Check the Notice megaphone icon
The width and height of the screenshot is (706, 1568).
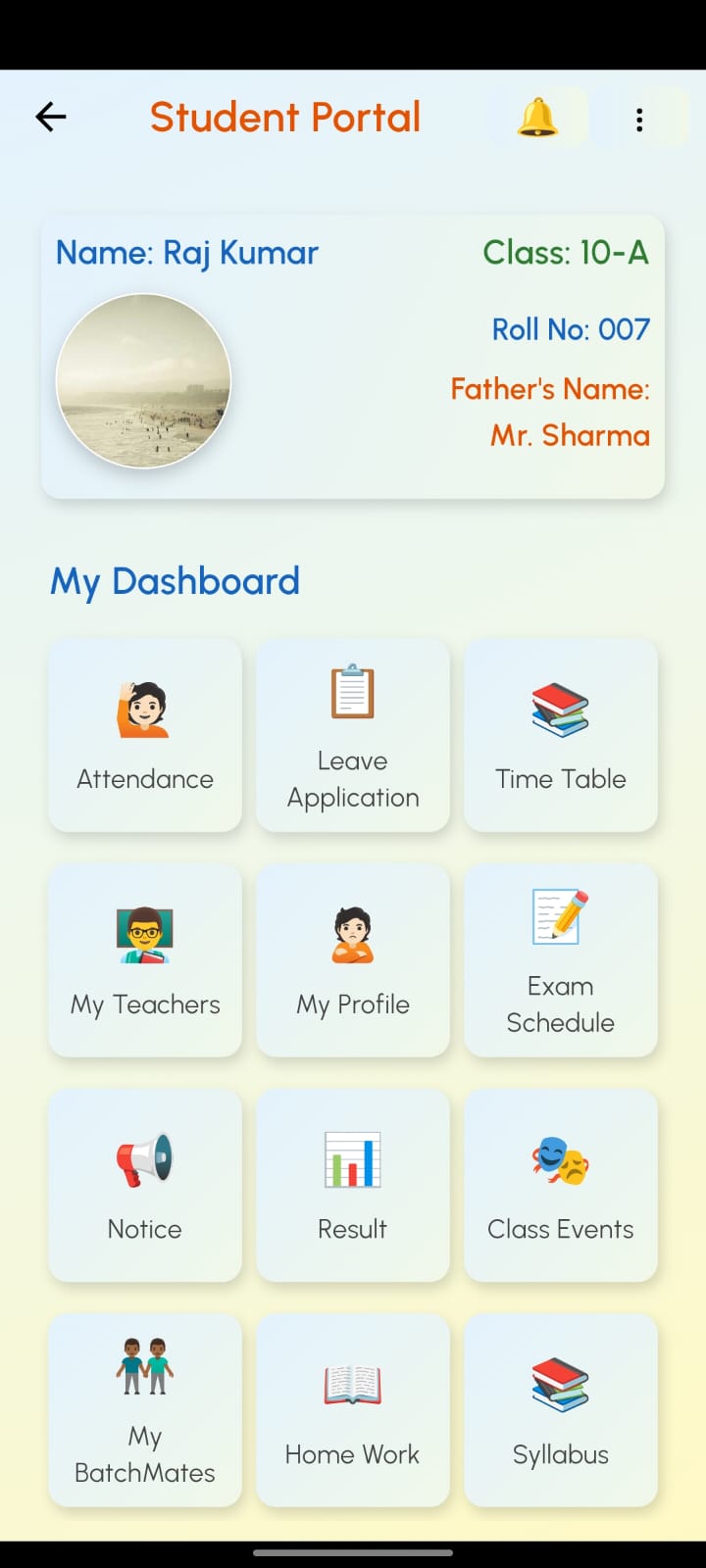tap(144, 1159)
